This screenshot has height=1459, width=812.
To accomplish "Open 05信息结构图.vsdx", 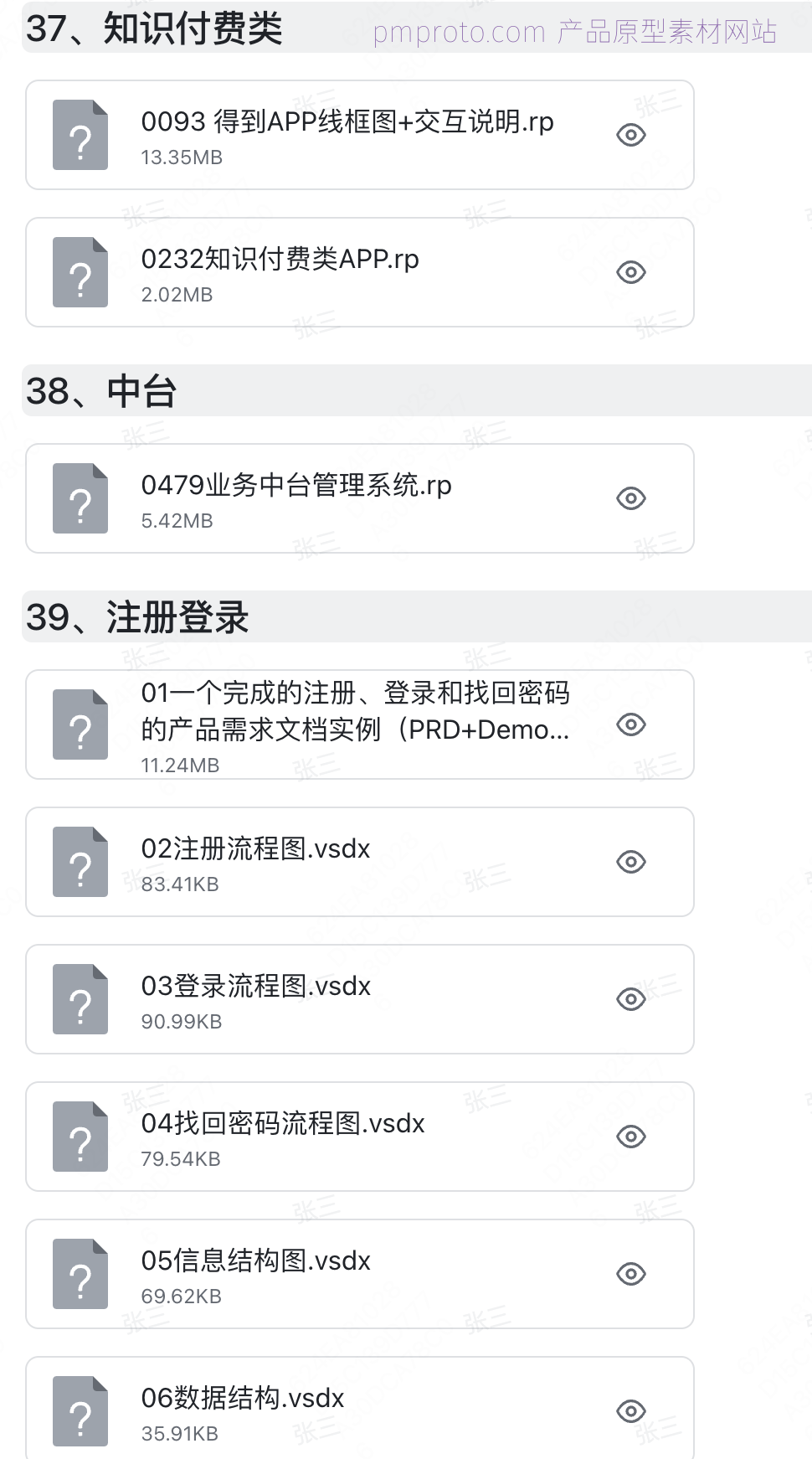I will [360, 1274].
